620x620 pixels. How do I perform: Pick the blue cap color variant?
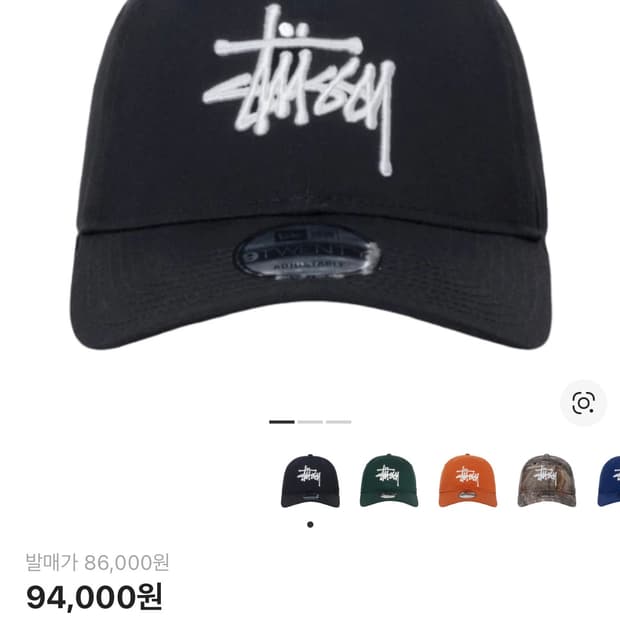click(x=610, y=481)
